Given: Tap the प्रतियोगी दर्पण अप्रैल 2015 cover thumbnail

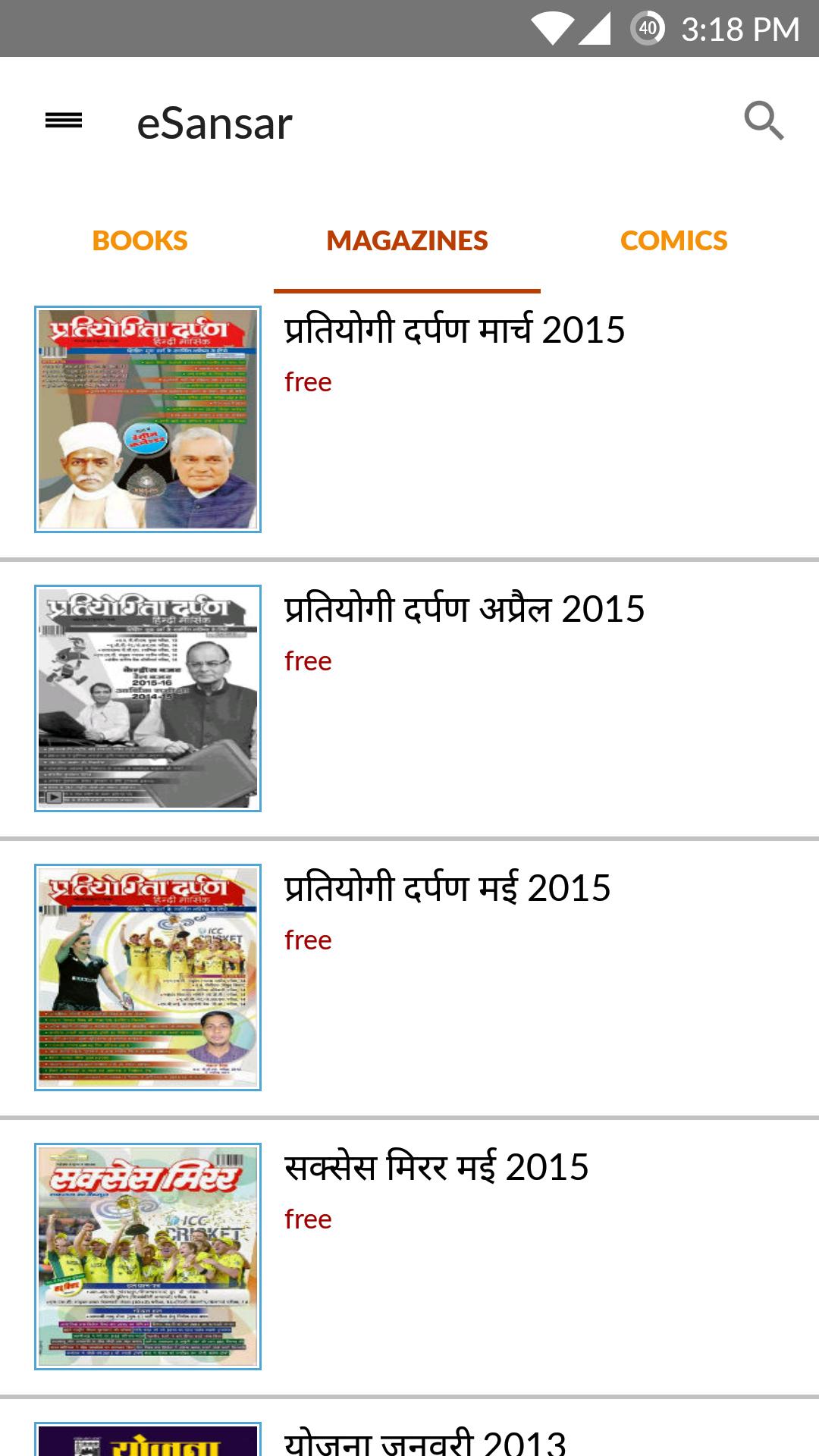Looking at the screenshot, I should click(148, 698).
